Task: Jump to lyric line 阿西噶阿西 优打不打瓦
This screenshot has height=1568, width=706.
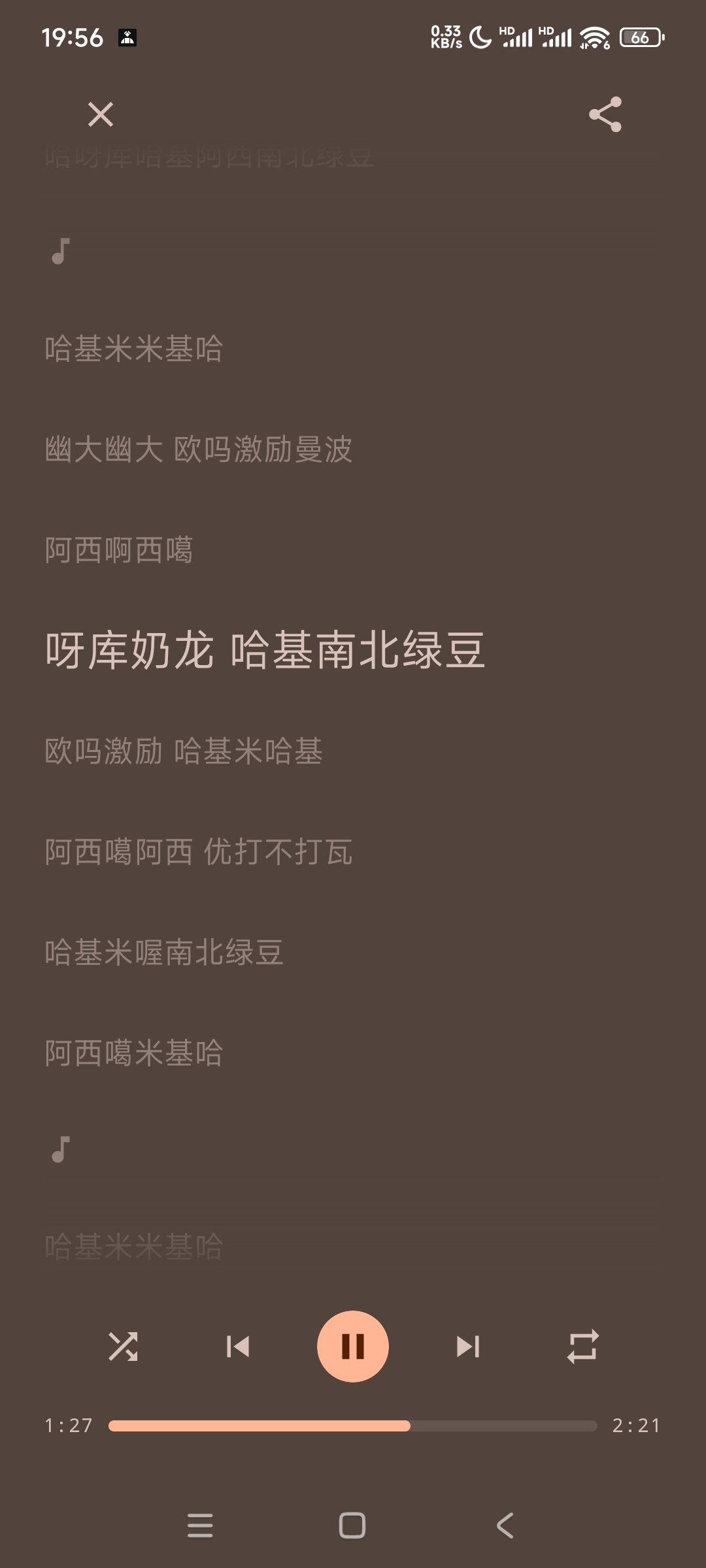Action: [x=199, y=852]
